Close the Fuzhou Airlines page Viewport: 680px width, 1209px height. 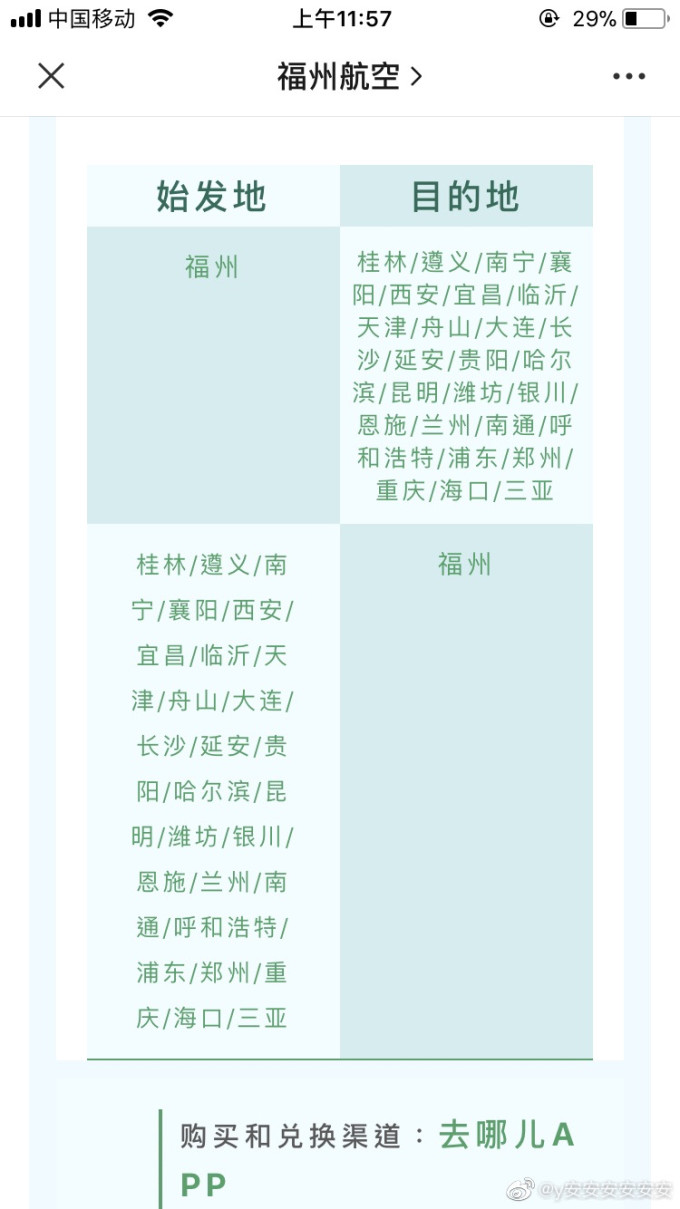pyautogui.click(x=51, y=76)
